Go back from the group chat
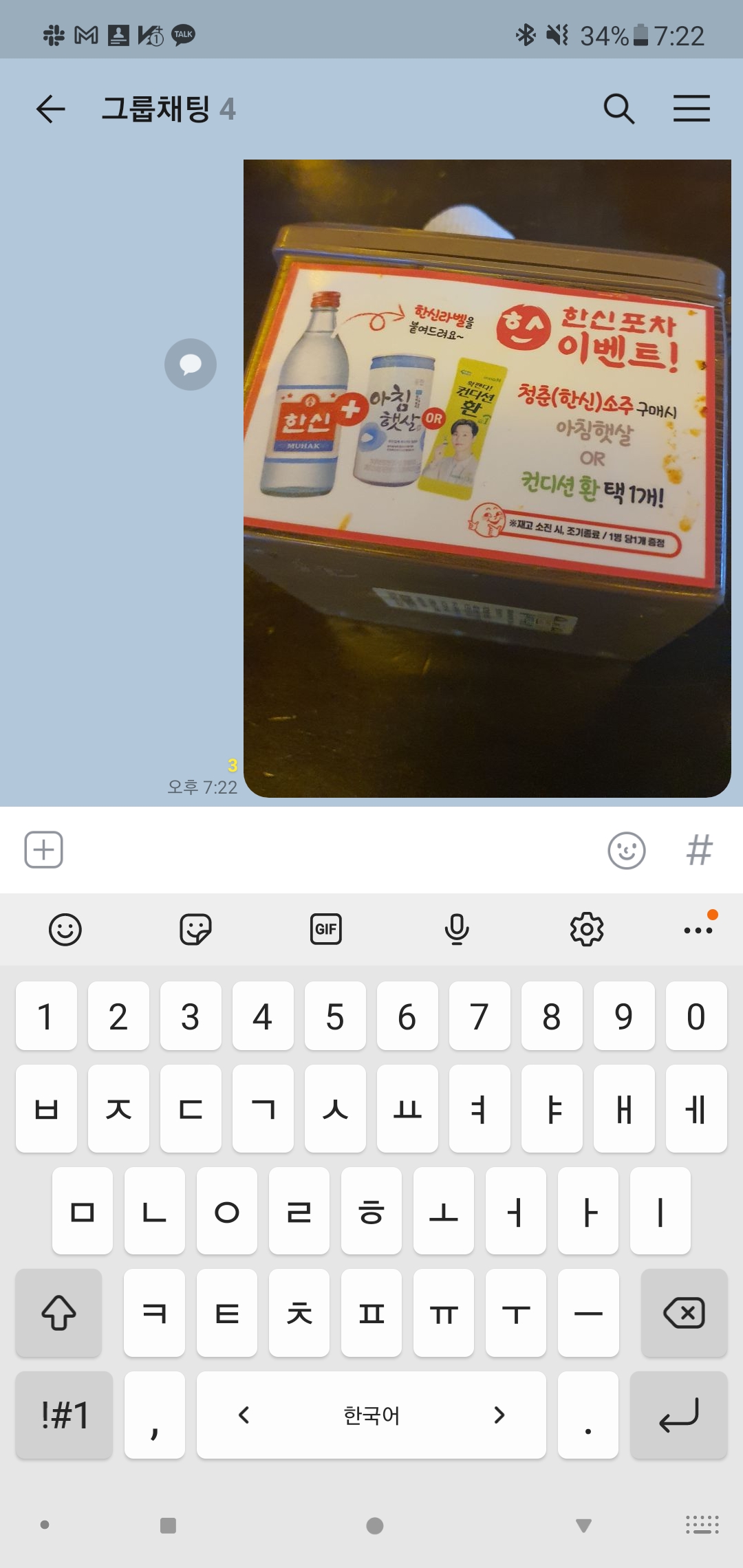The image size is (743, 1568). pyautogui.click(x=50, y=109)
